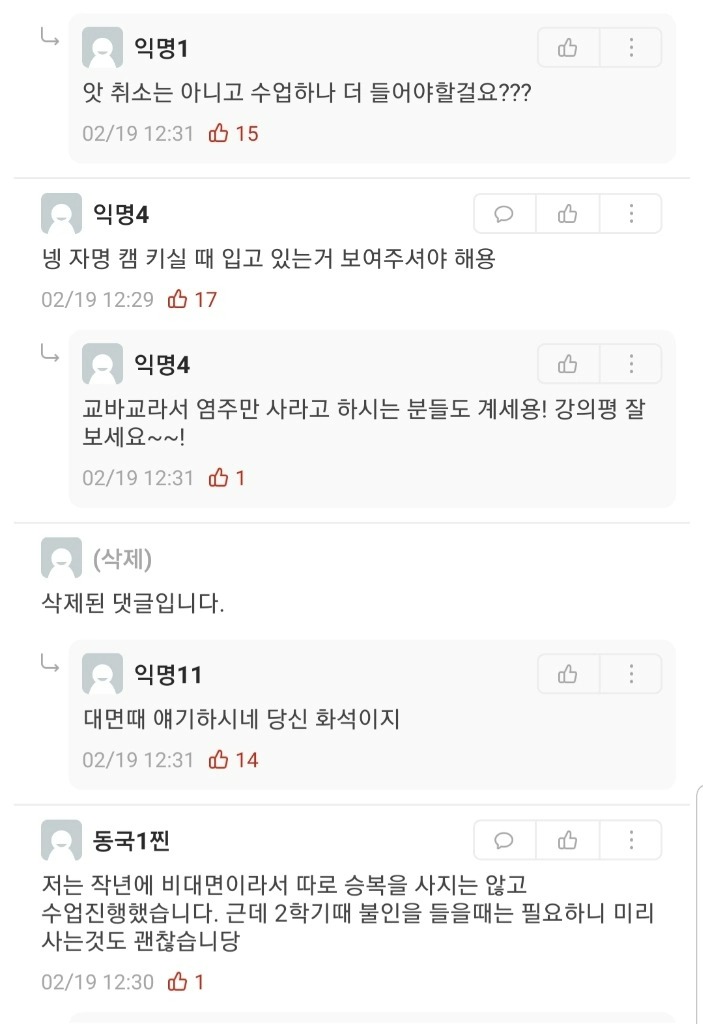Reply to 동국1찐's comment
Viewport: 703px width, 1024px height.
[x=505, y=840]
